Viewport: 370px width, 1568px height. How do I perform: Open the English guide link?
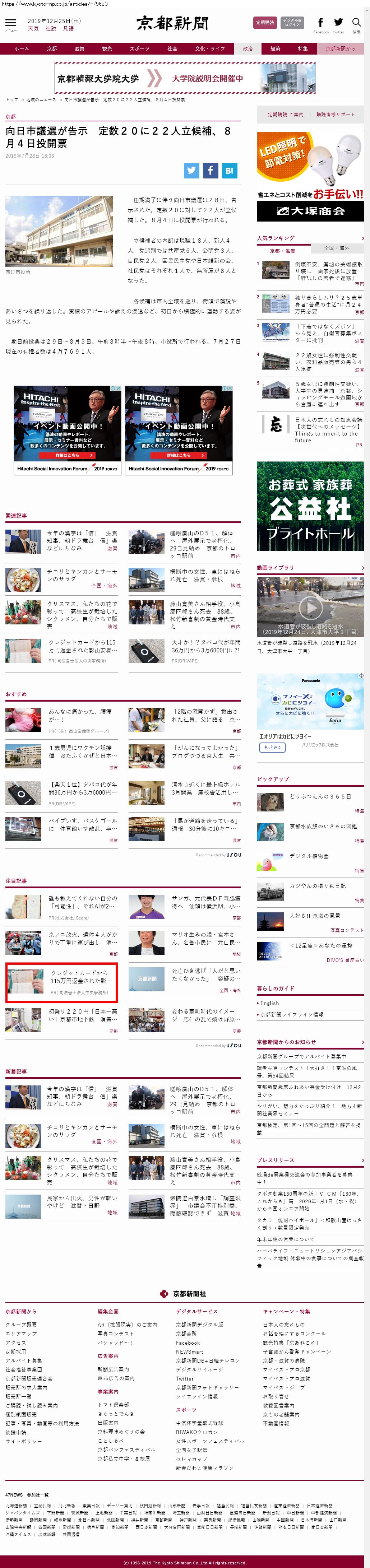click(x=269, y=1003)
